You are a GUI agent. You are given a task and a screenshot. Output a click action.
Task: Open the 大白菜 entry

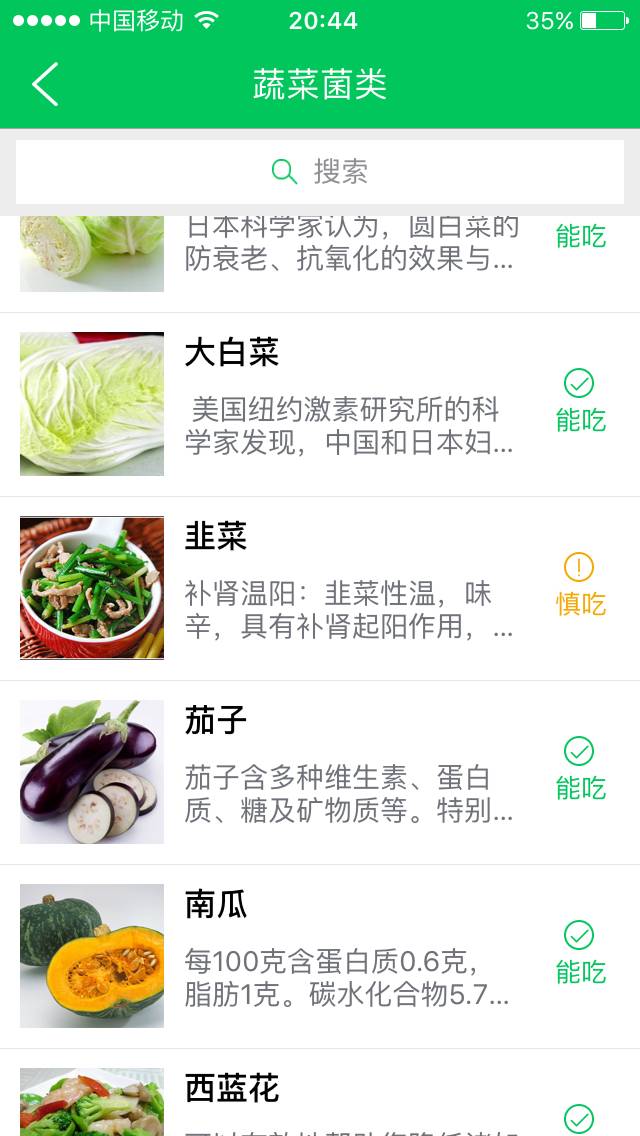[x=320, y=404]
